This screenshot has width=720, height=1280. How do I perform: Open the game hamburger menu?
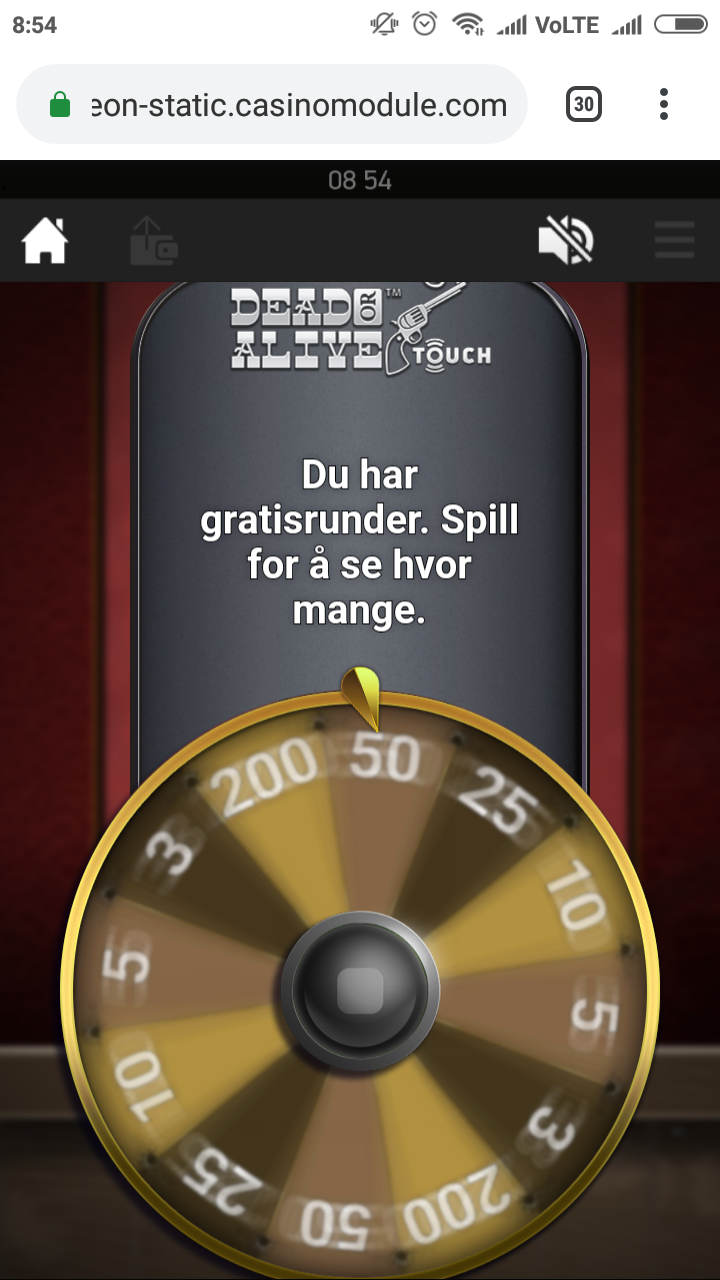tap(674, 240)
